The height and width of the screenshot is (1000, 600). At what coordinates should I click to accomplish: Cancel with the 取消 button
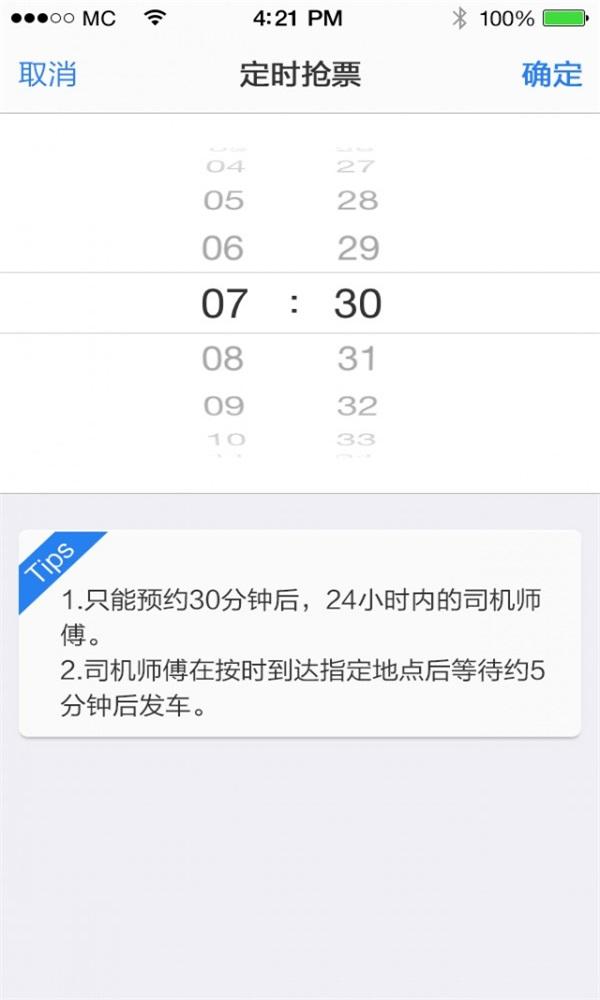[47, 74]
